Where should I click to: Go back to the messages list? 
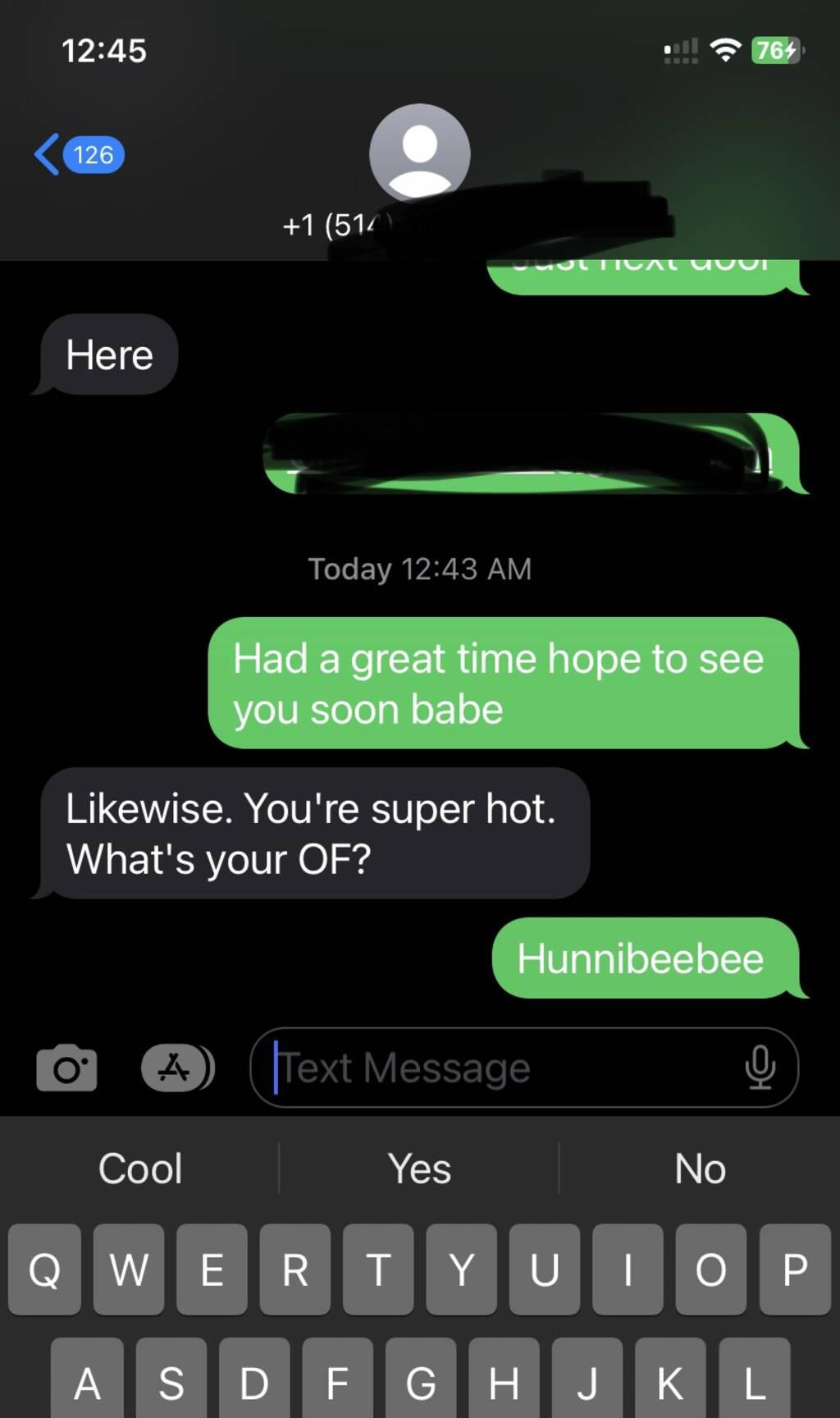pyautogui.click(x=78, y=154)
